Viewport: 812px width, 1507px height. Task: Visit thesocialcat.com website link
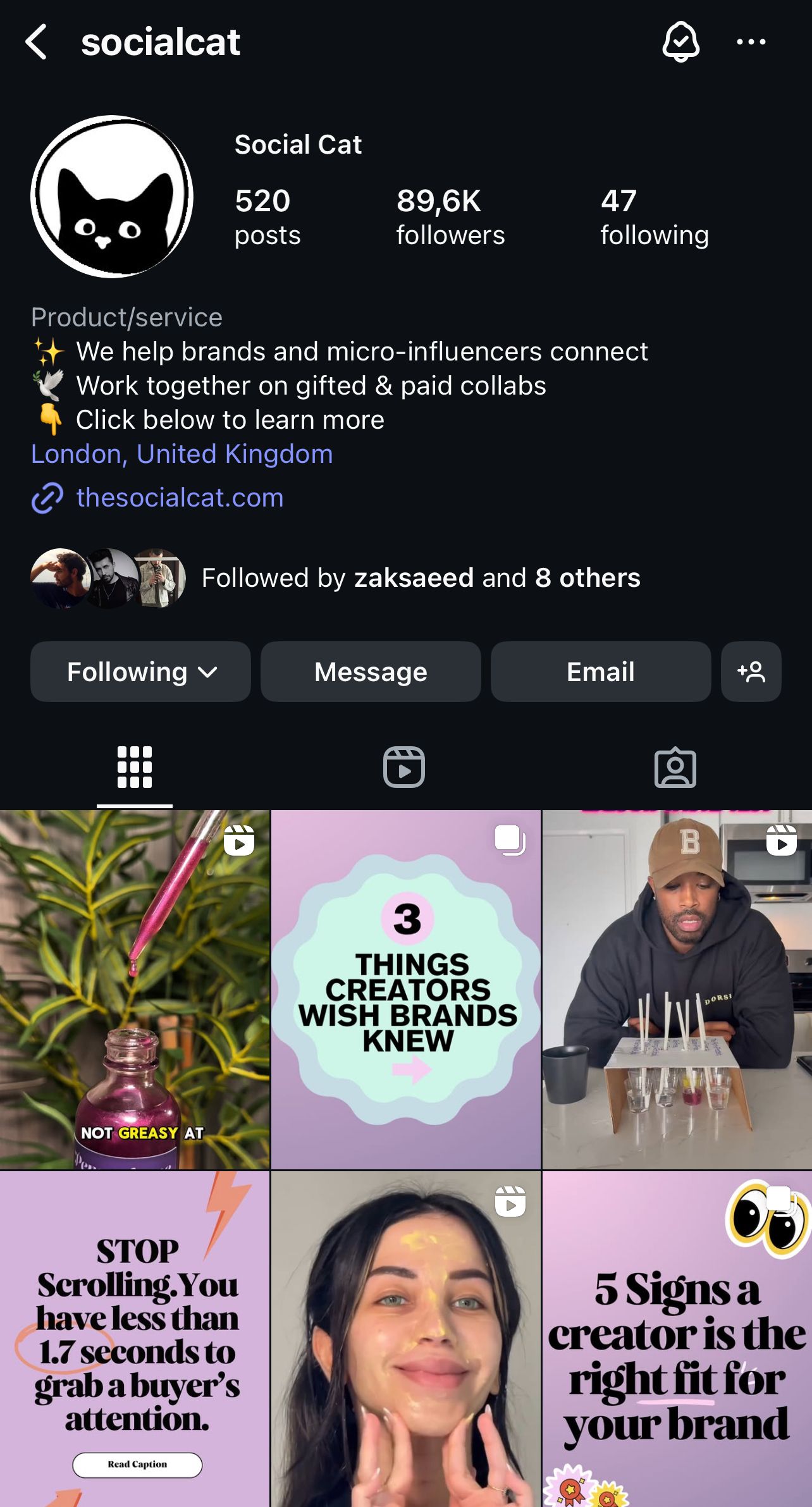pyautogui.click(x=180, y=498)
